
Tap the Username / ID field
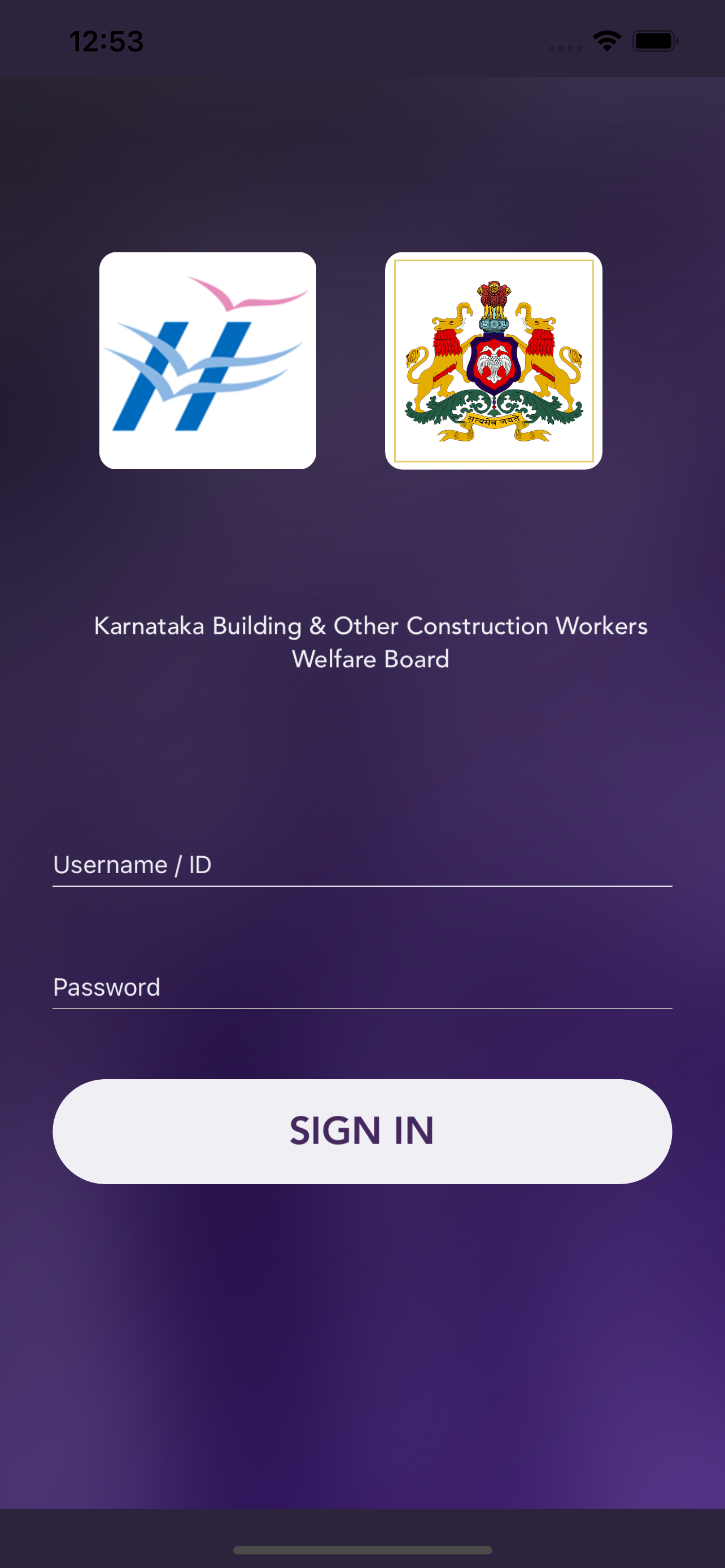pyautogui.click(x=362, y=865)
